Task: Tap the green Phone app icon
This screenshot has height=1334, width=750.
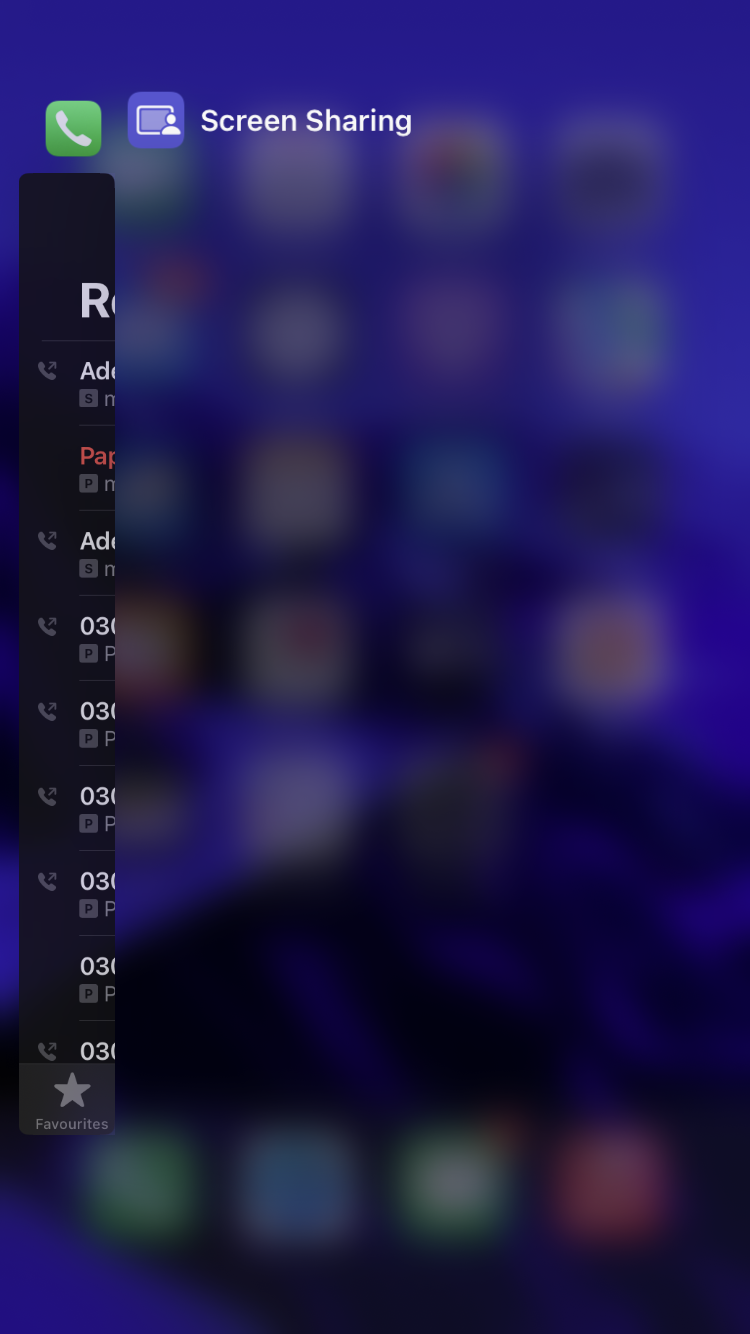Action: coord(73,128)
